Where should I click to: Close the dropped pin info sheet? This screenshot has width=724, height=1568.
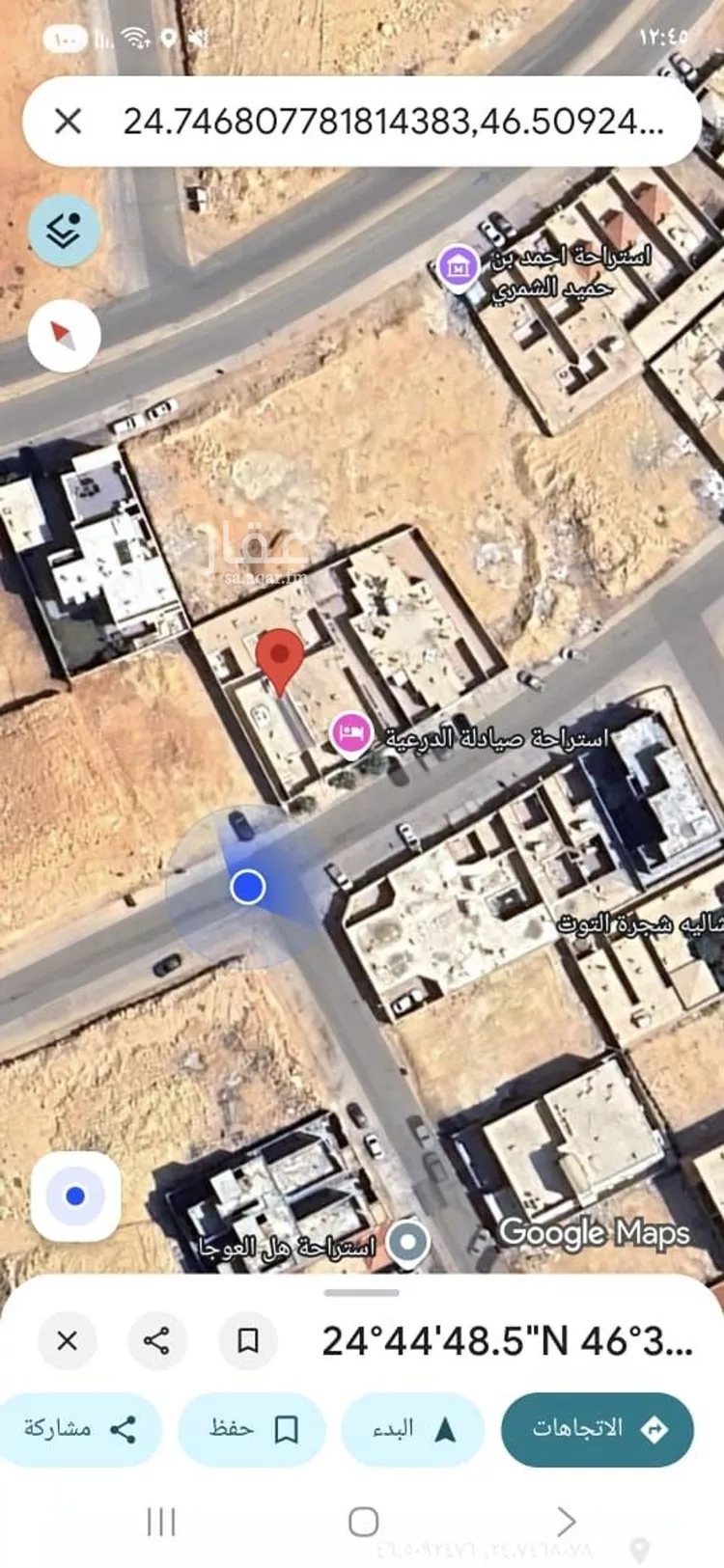pos(67,1340)
